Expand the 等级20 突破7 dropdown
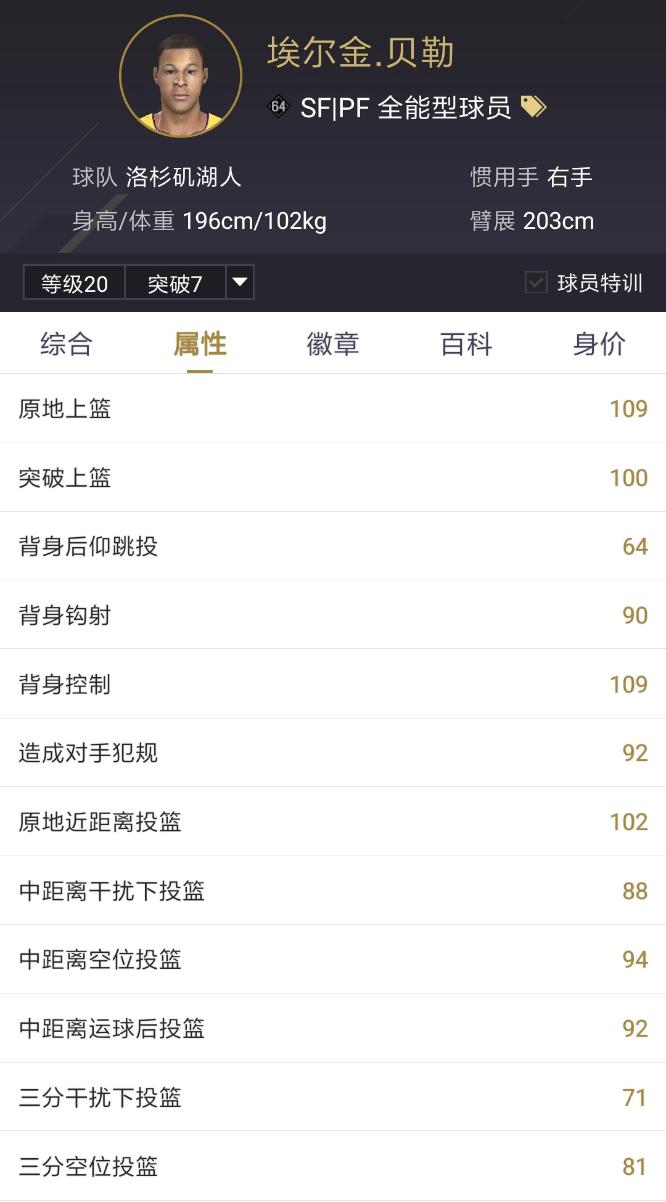 click(x=239, y=283)
